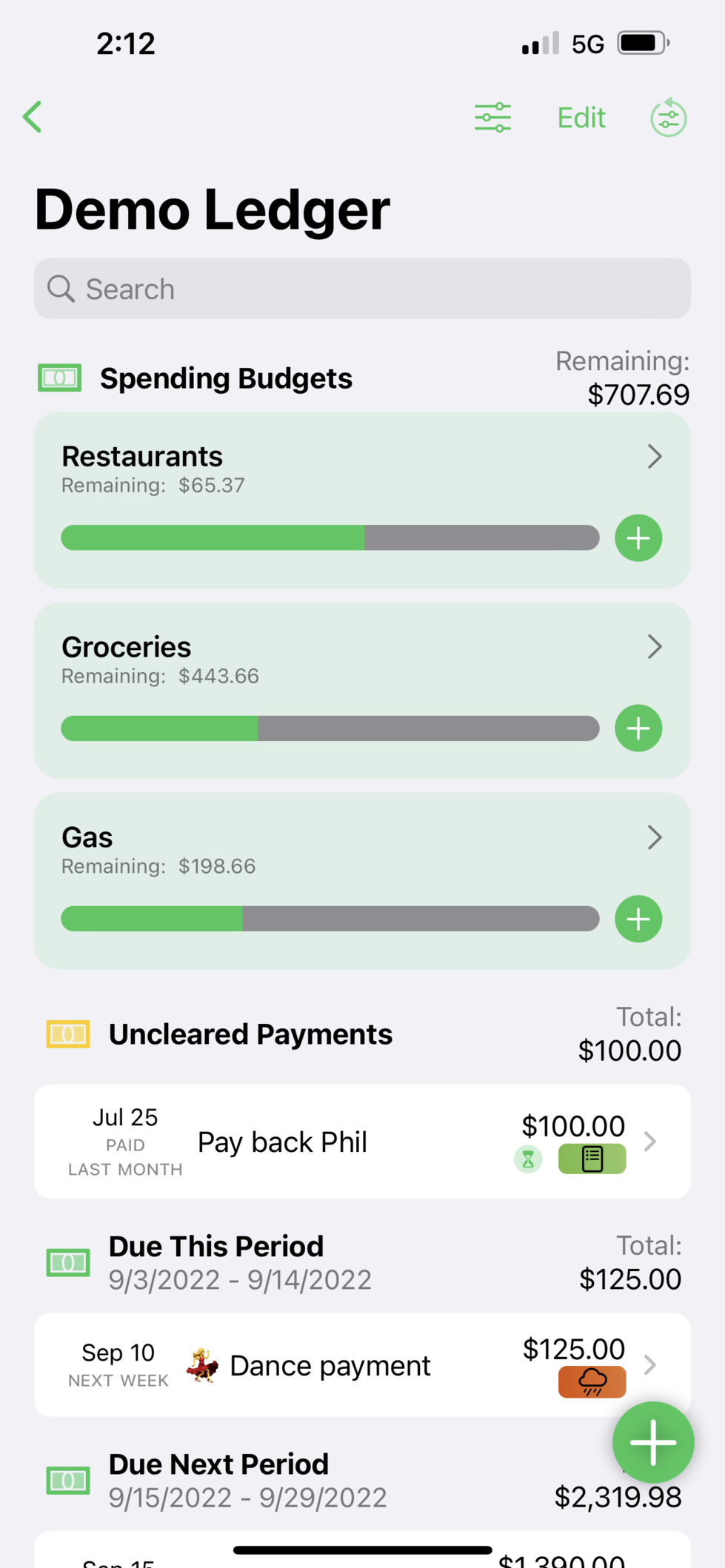Open the Gas budget card
The image size is (725, 1568).
pyautogui.click(x=362, y=881)
